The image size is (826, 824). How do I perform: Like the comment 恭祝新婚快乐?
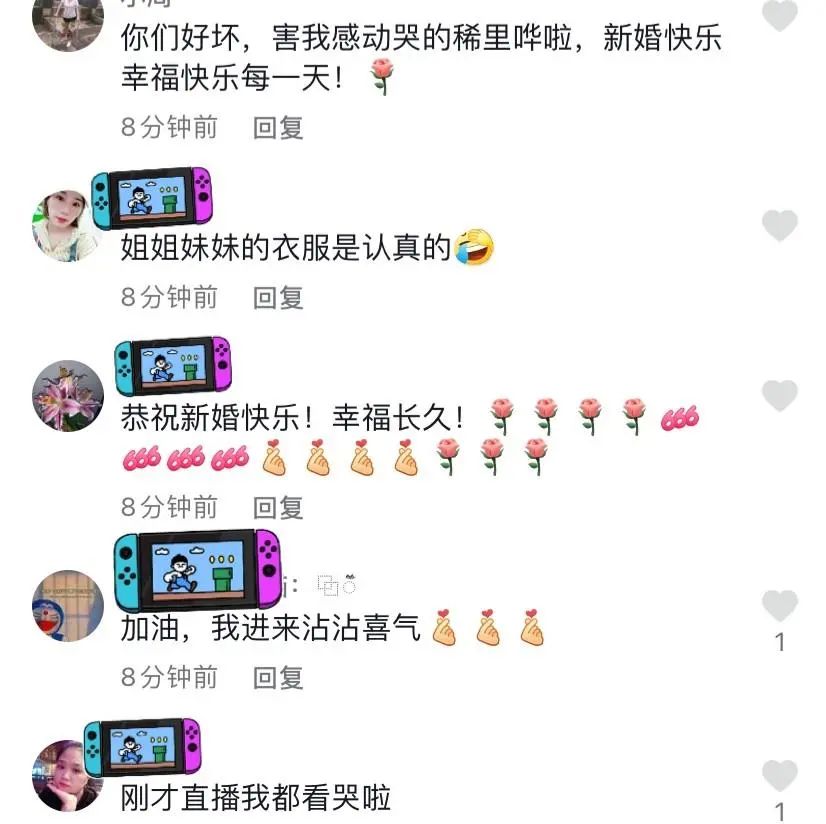pos(780,395)
